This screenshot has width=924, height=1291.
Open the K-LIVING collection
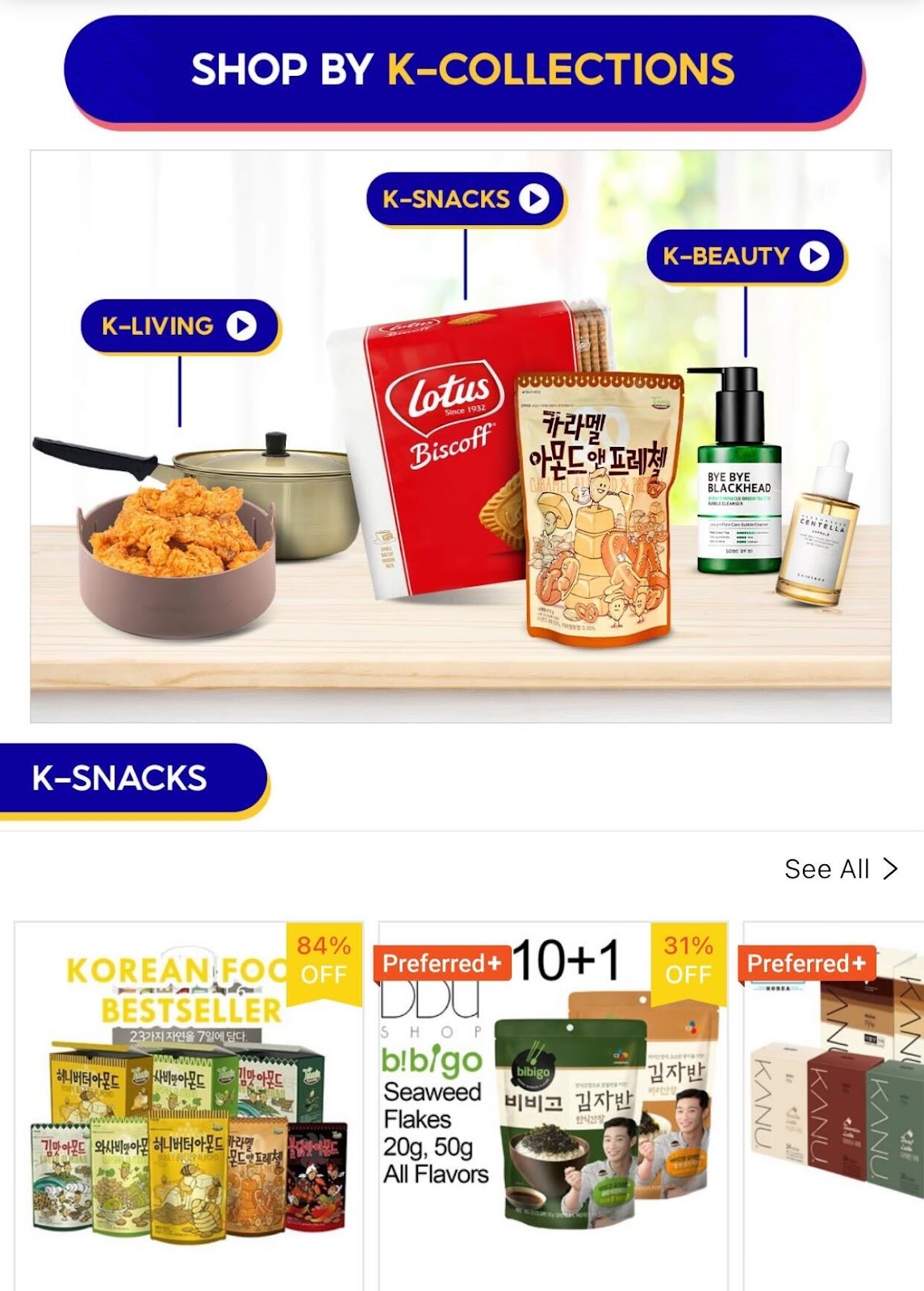(179, 327)
